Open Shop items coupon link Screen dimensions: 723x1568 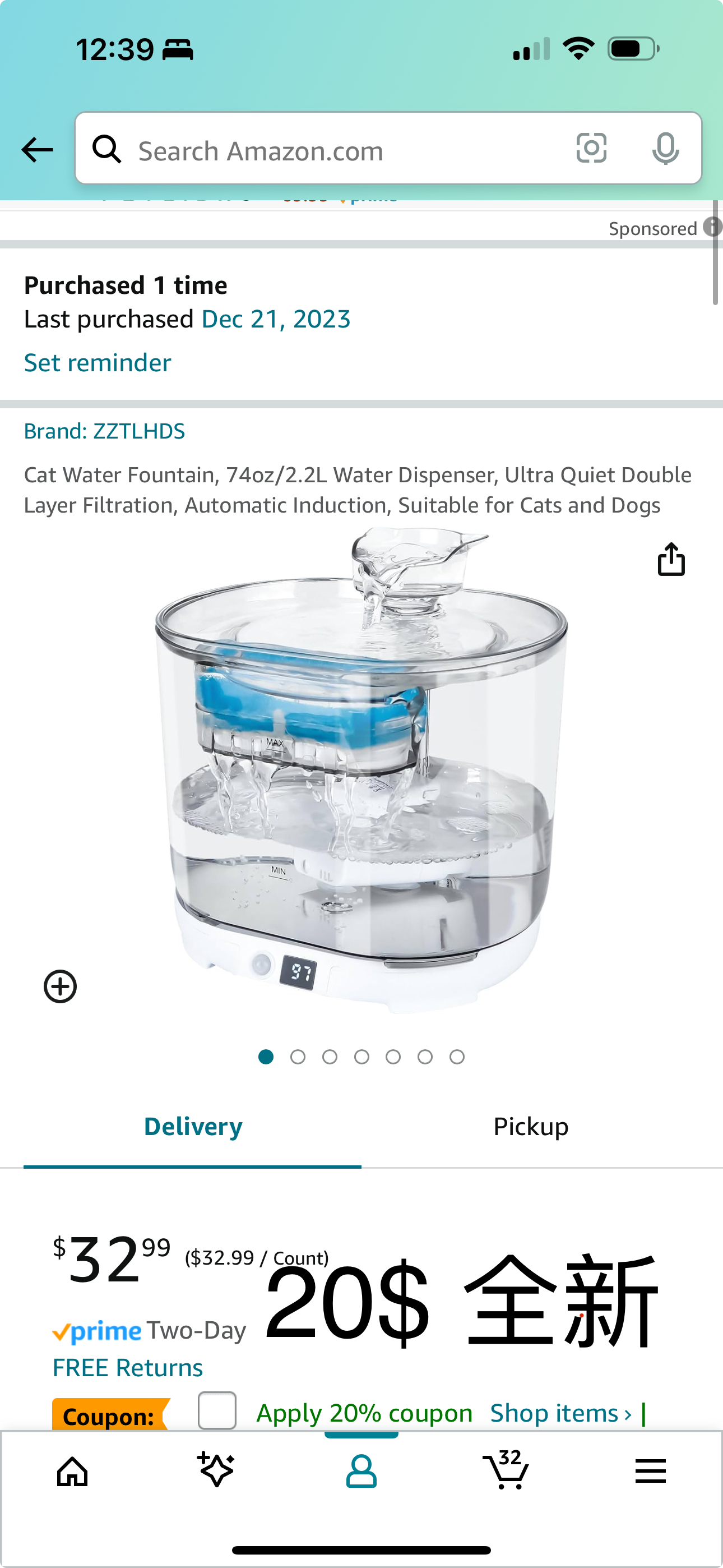[560, 1413]
